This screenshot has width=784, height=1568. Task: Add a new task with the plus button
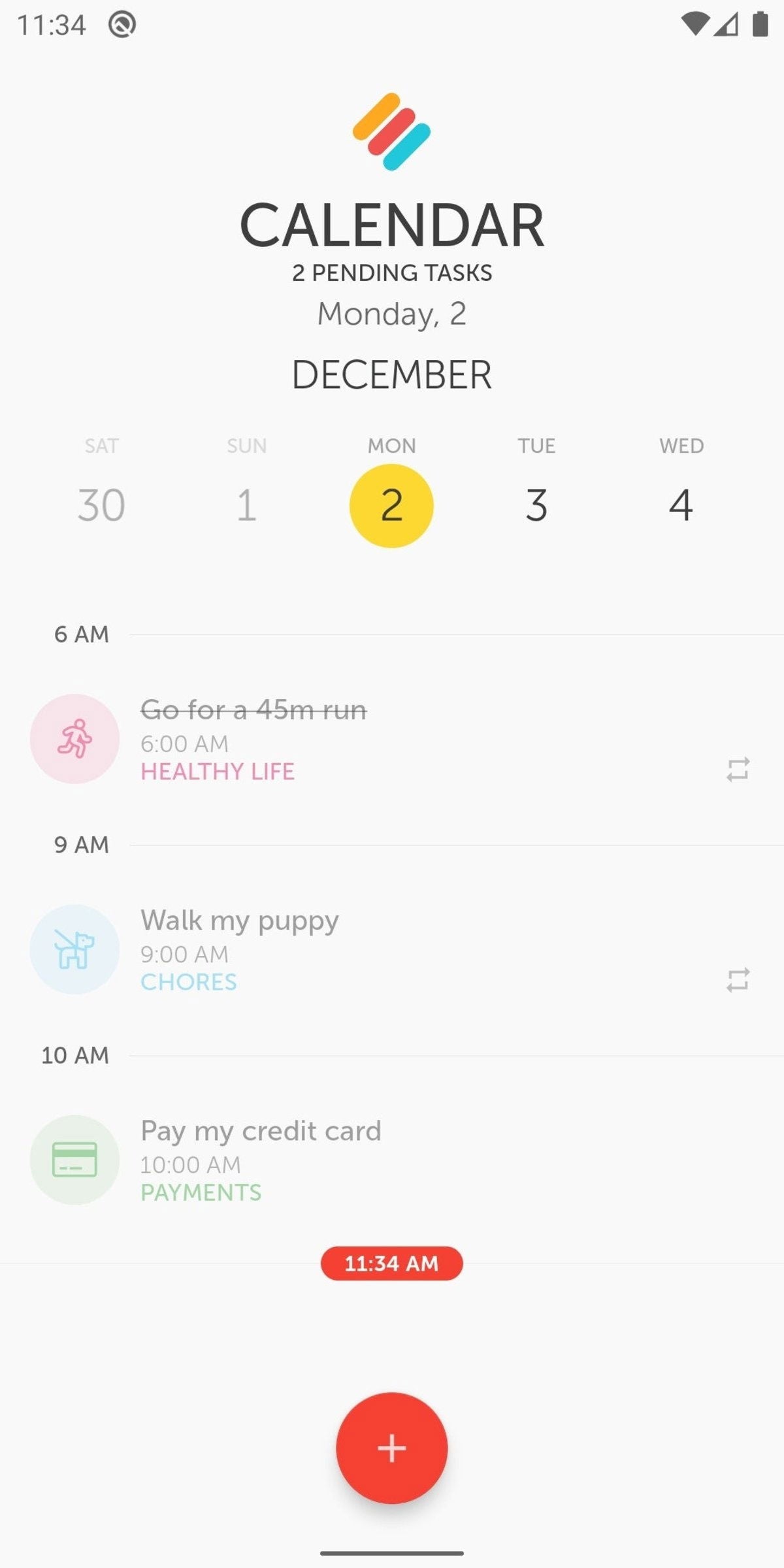coord(391,1448)
